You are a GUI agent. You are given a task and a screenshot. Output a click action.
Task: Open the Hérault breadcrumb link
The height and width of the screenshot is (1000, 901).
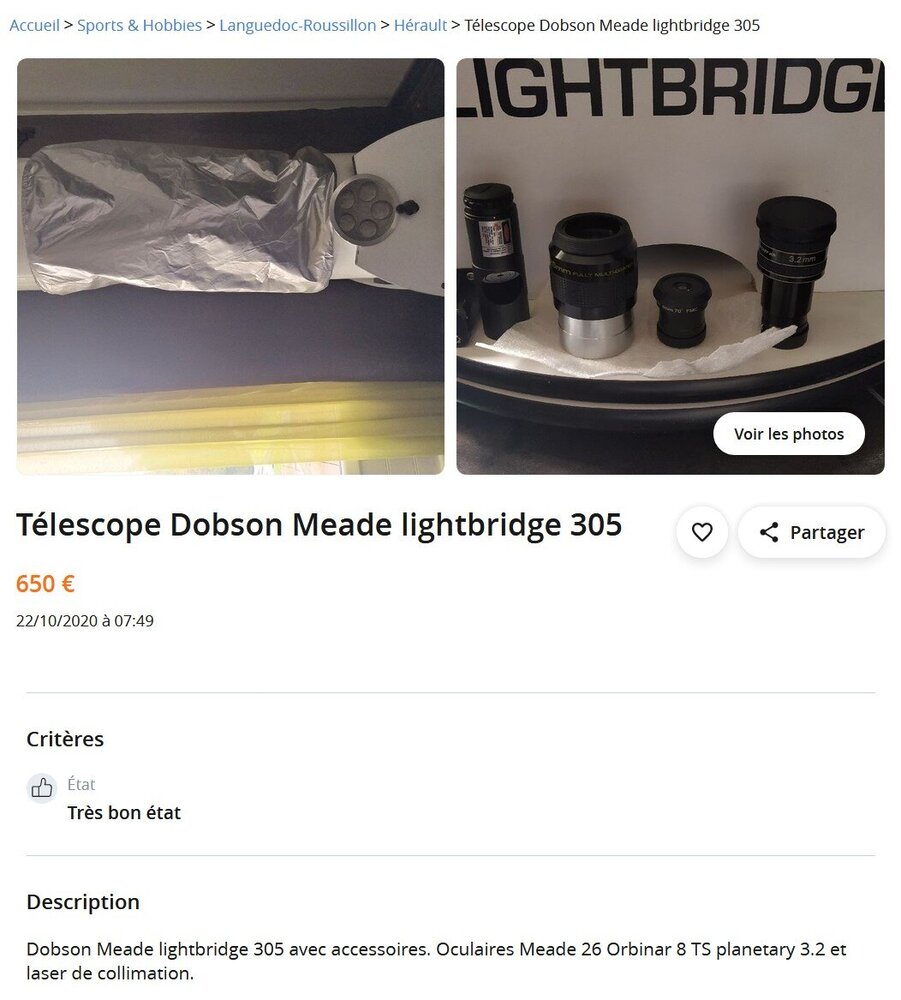(x=420, y=25)
